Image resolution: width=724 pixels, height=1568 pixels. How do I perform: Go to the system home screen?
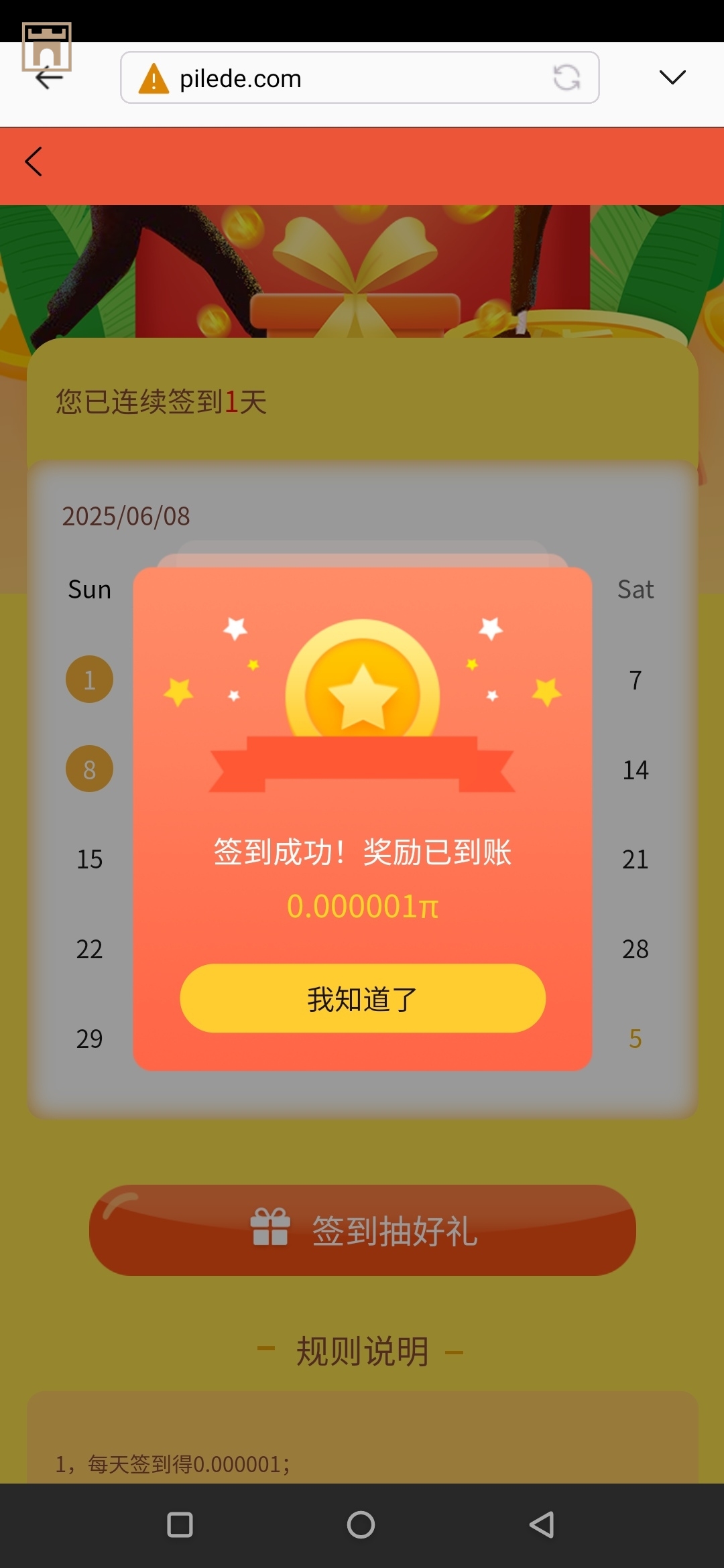coord(361,1524)
